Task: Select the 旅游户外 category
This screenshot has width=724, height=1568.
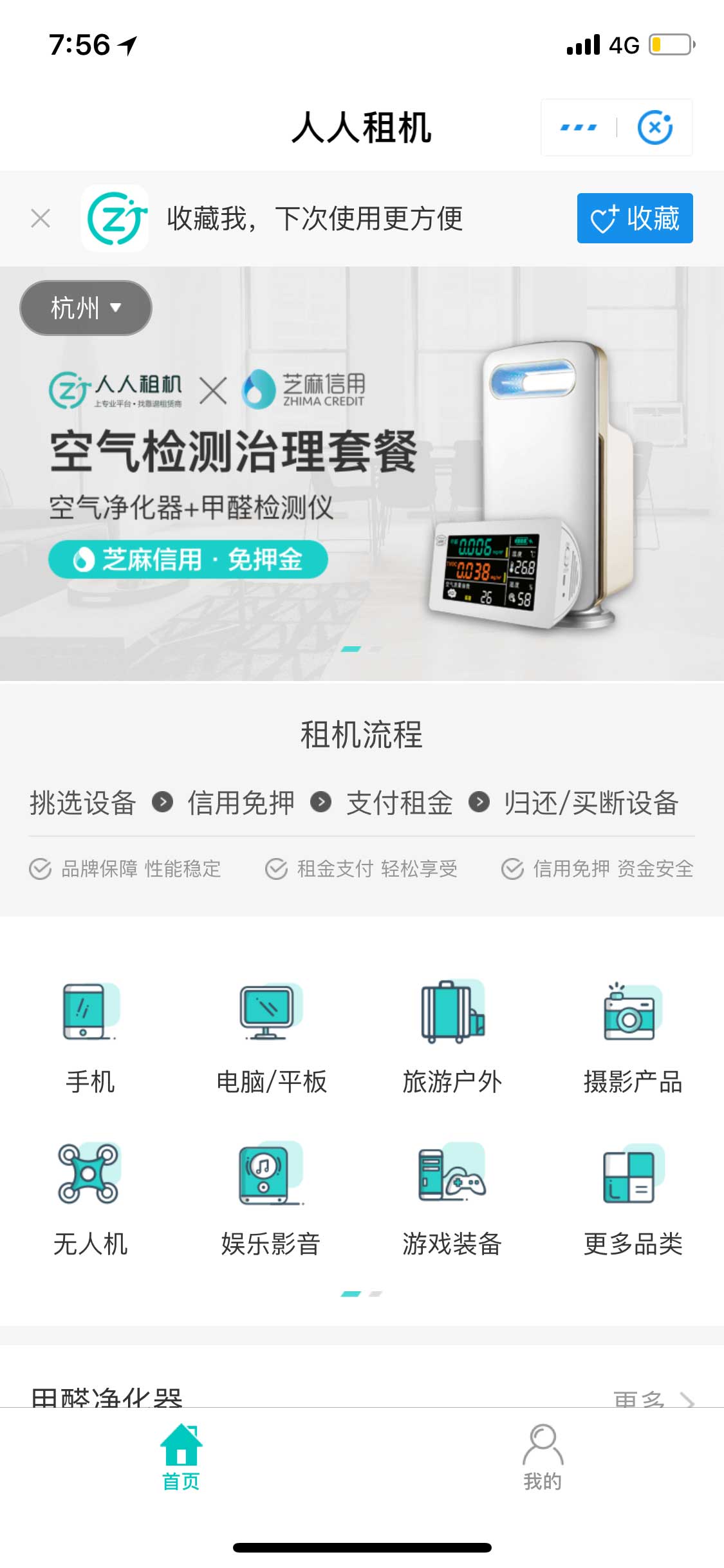Action: click(x=452, y=1036)
